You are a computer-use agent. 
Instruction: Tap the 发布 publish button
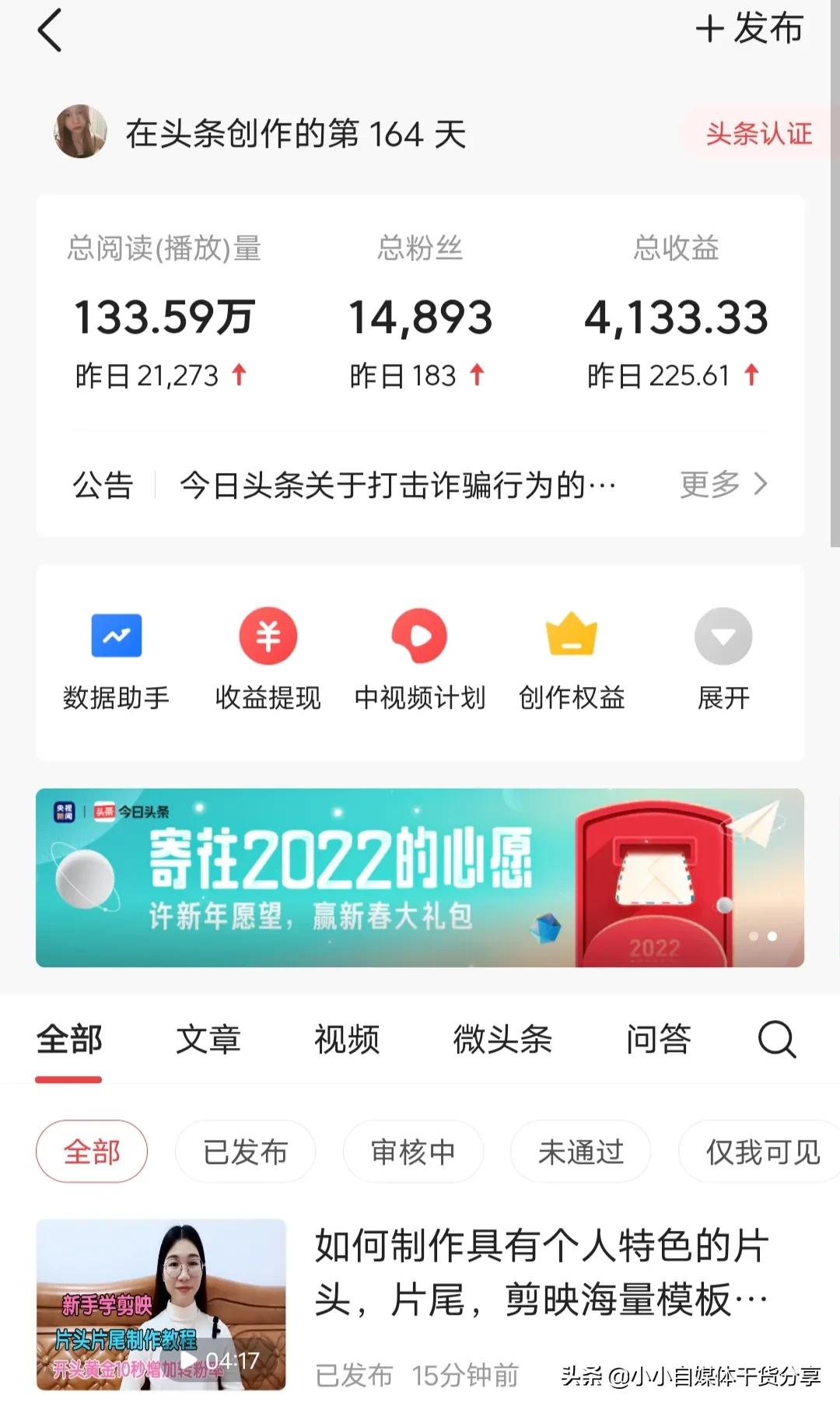click(x=749, y=30)
